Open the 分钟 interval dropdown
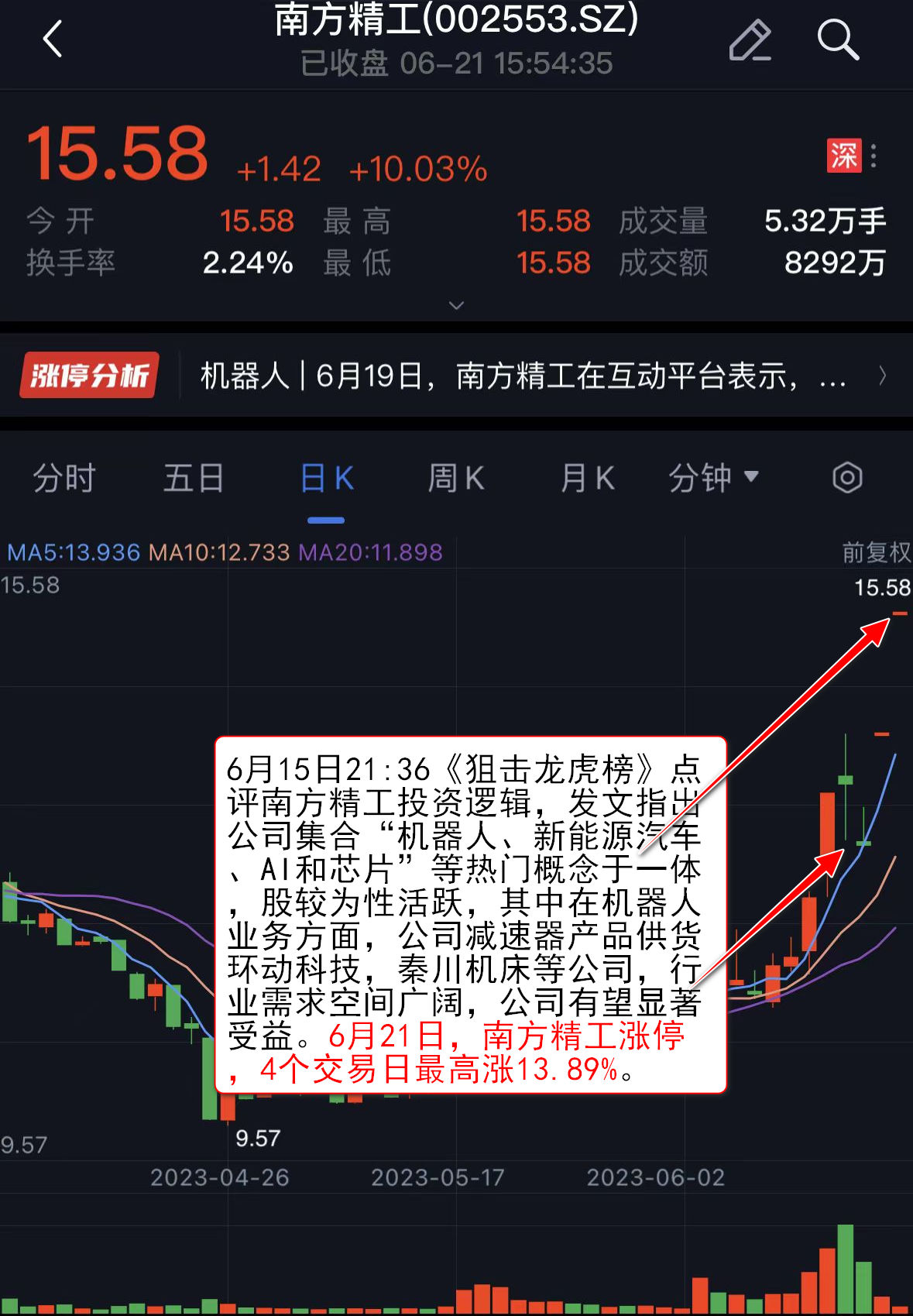Screen dimensions: 913x1316 pos(713,478)
